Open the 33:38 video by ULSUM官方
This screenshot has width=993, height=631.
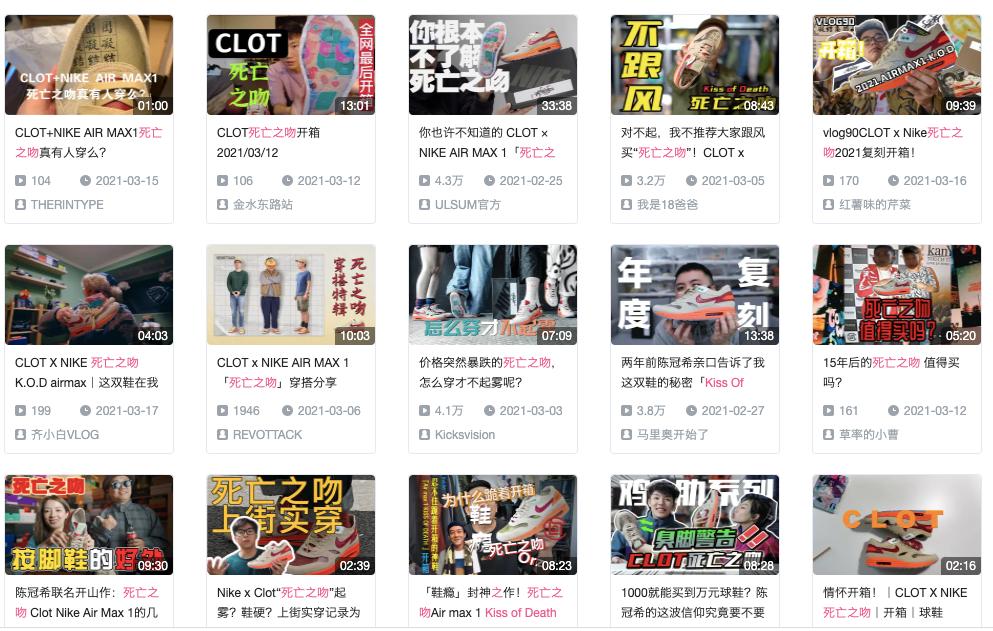(493, 65)
